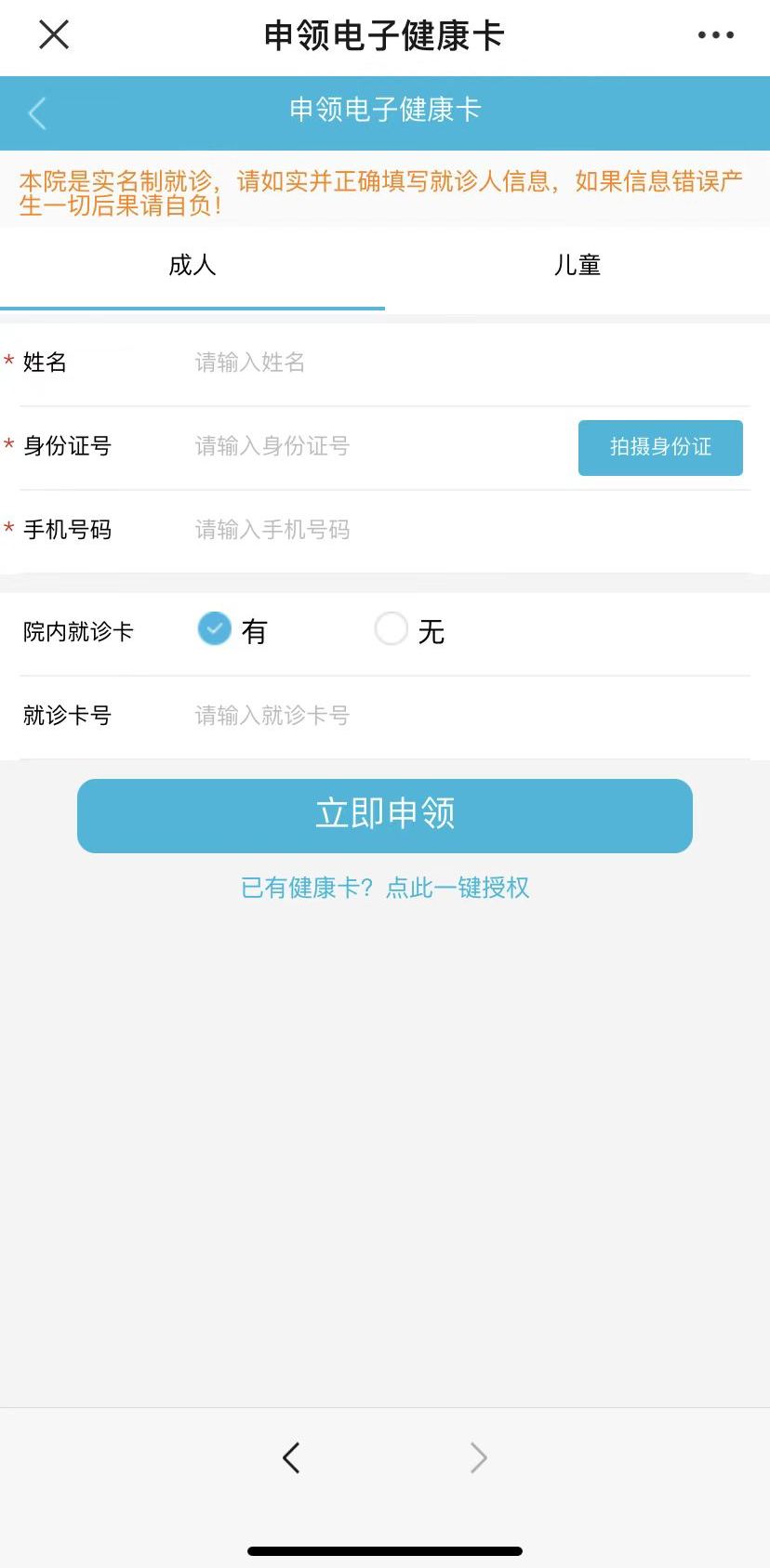
Task: Submit with the 立即申领 button
Action: 385,815
